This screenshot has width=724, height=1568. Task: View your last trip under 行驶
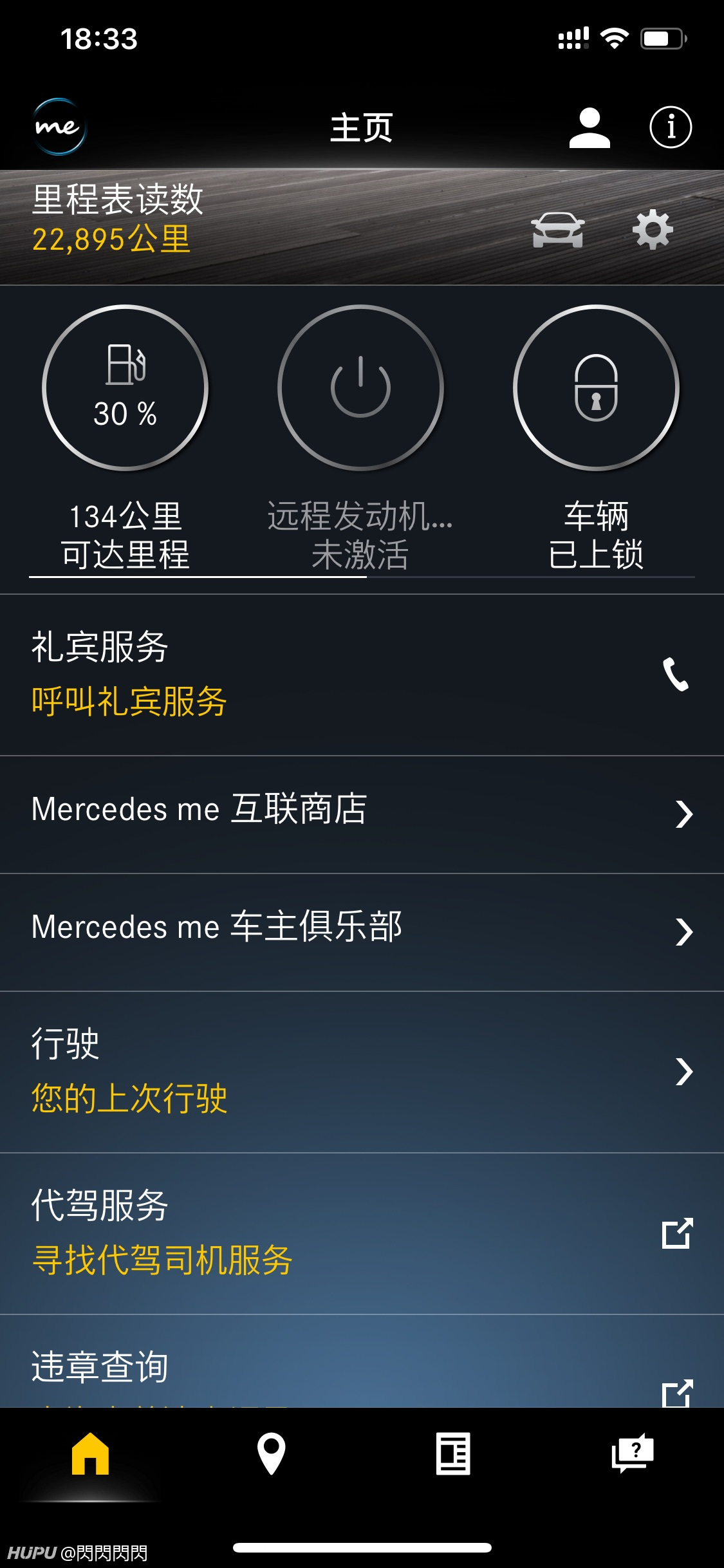pos(362,1072)
